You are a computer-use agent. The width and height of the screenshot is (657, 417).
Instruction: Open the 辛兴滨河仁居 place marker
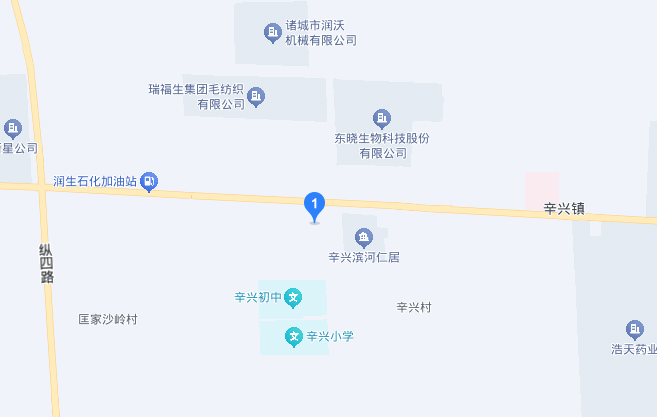362,238
